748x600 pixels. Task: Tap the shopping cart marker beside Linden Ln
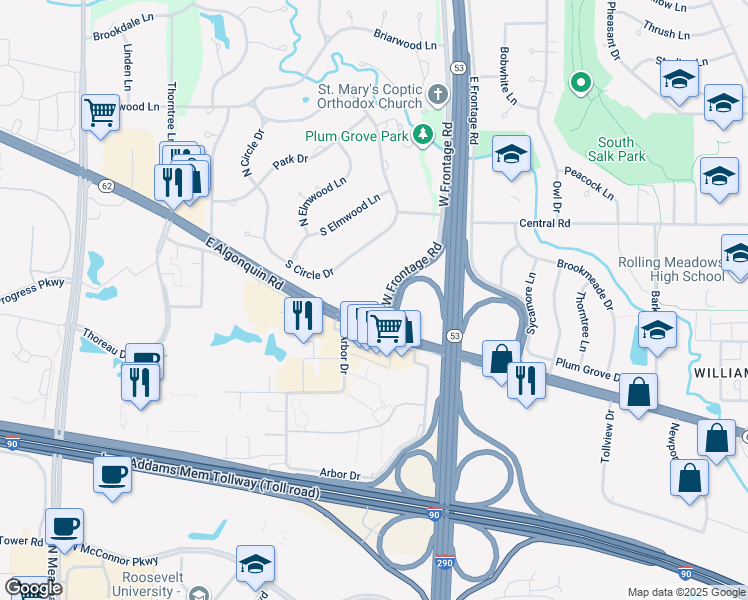[100, 113]
